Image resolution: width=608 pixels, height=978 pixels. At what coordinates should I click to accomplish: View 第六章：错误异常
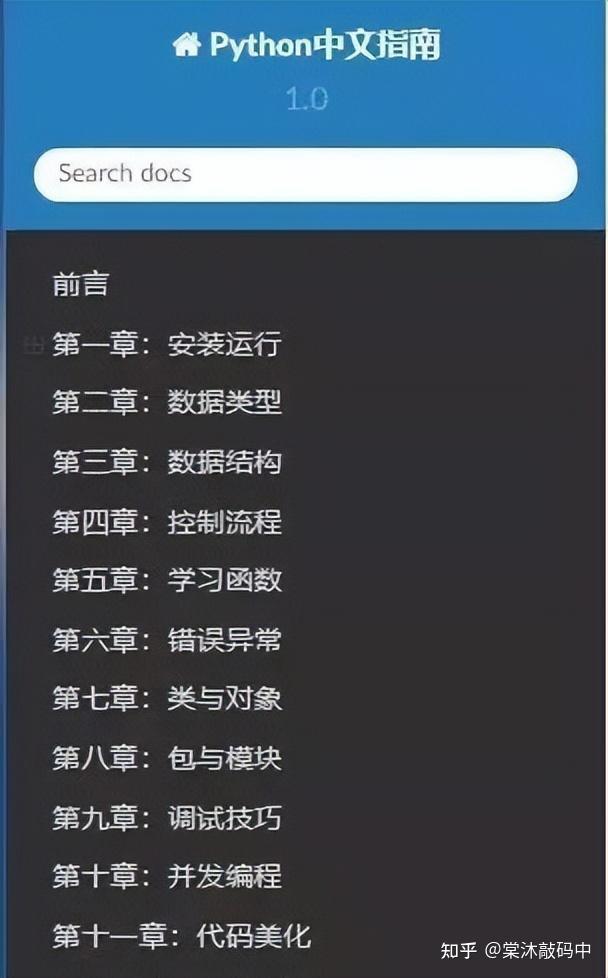point(167,641)
